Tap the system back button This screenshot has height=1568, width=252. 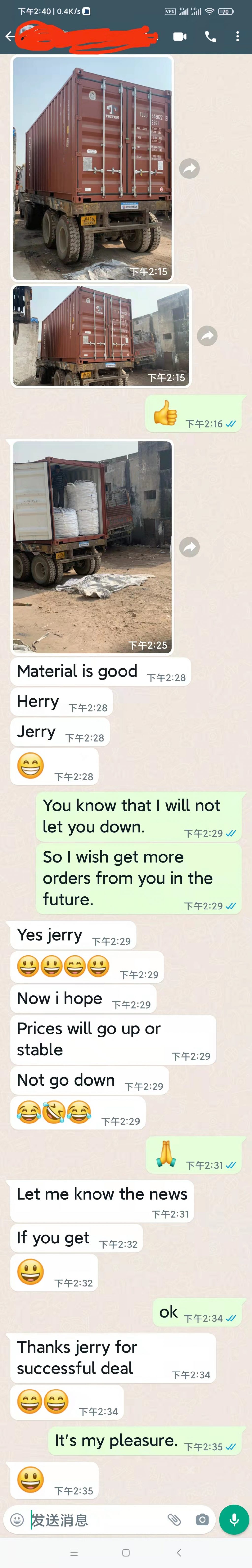point(178,1553)
